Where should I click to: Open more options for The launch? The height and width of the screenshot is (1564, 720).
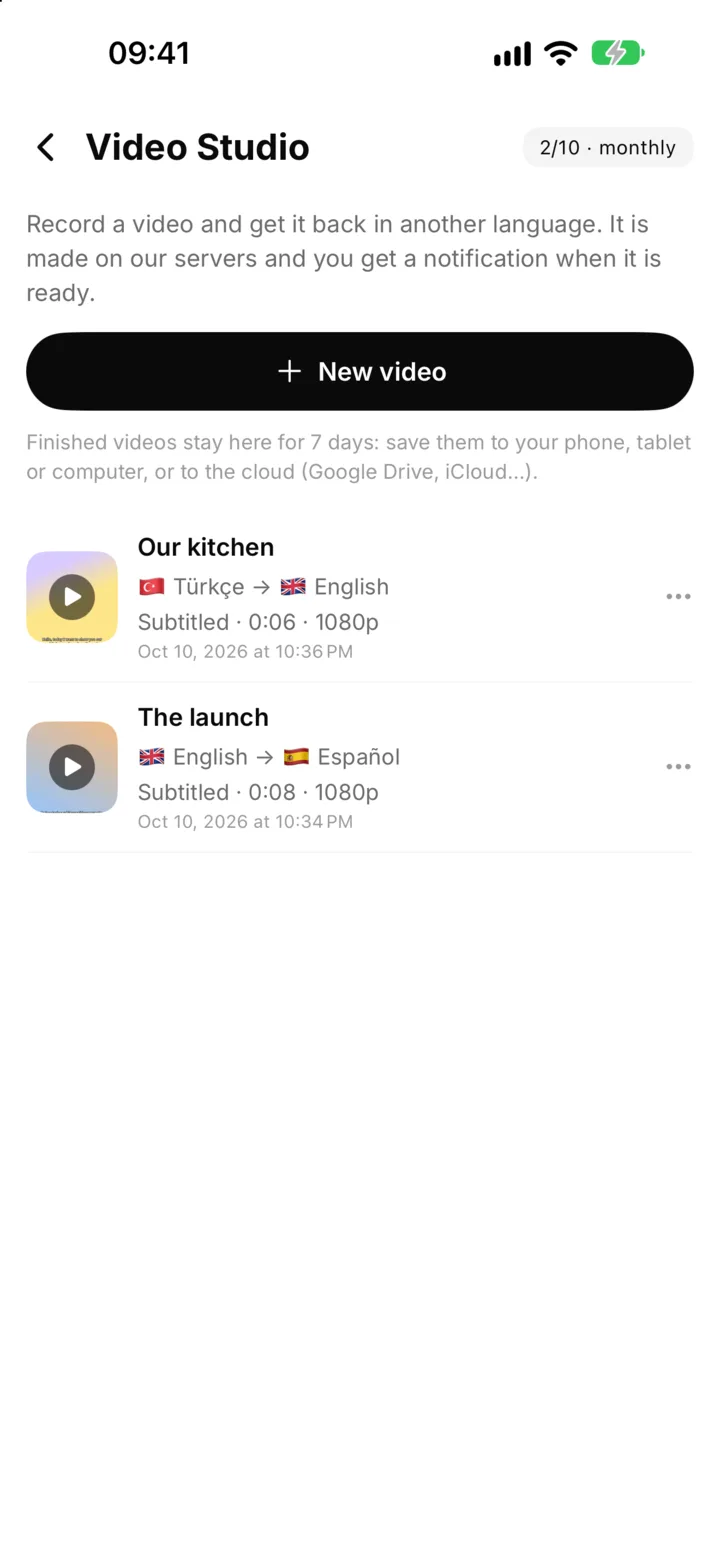coord(678,767)
